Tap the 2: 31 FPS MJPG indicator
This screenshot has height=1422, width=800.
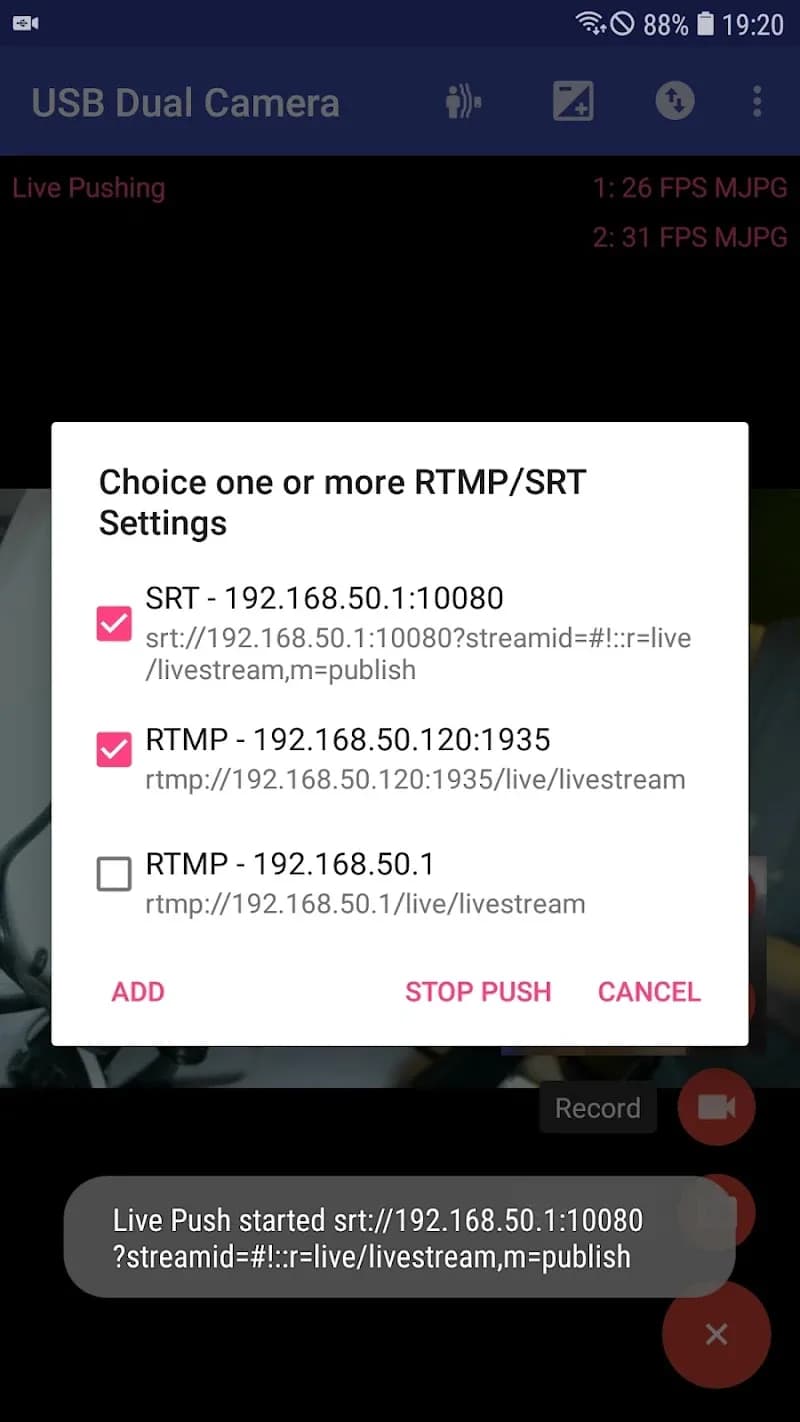[x=691, y=238]
